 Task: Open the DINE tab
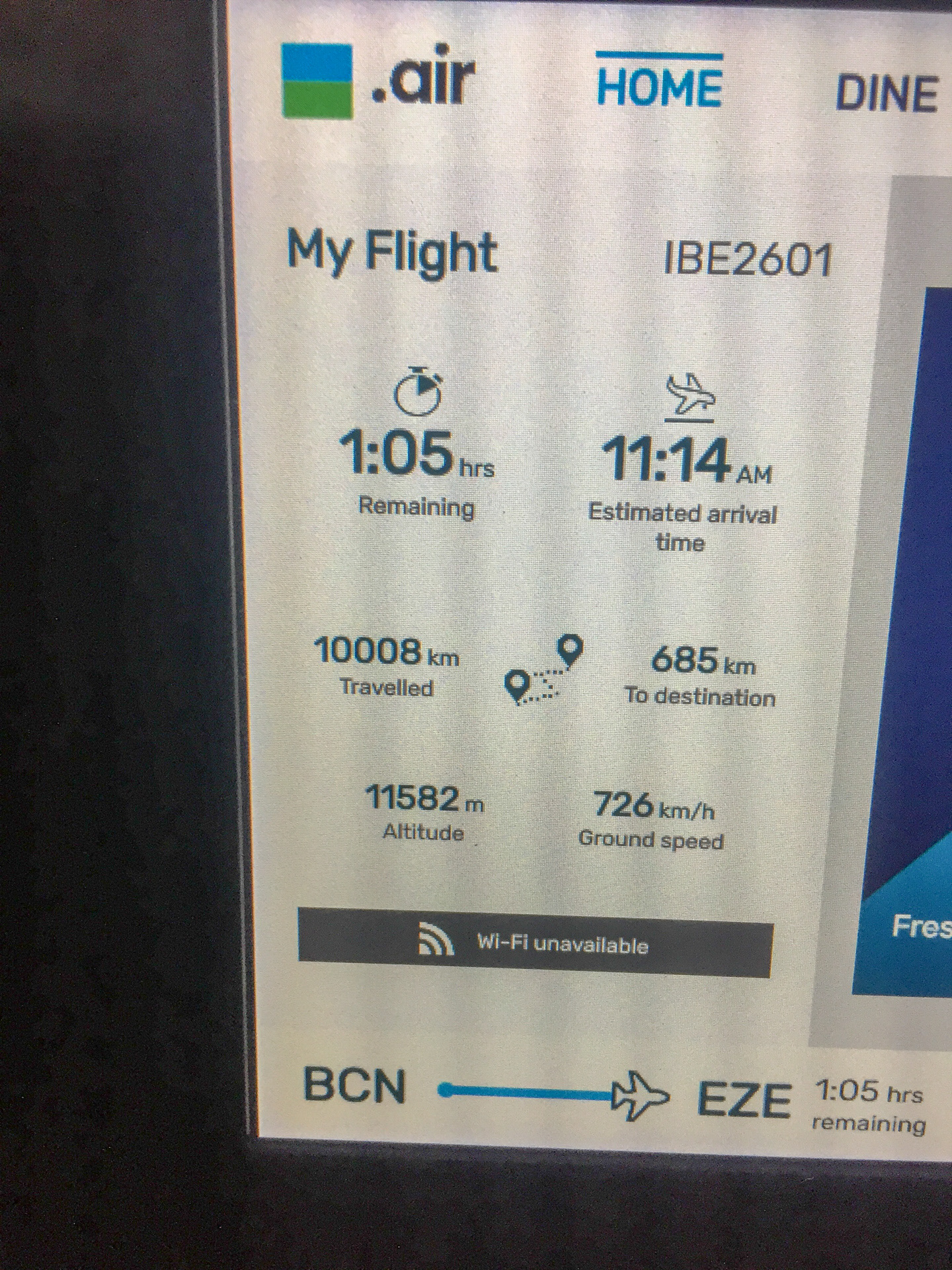click(886, 93)
